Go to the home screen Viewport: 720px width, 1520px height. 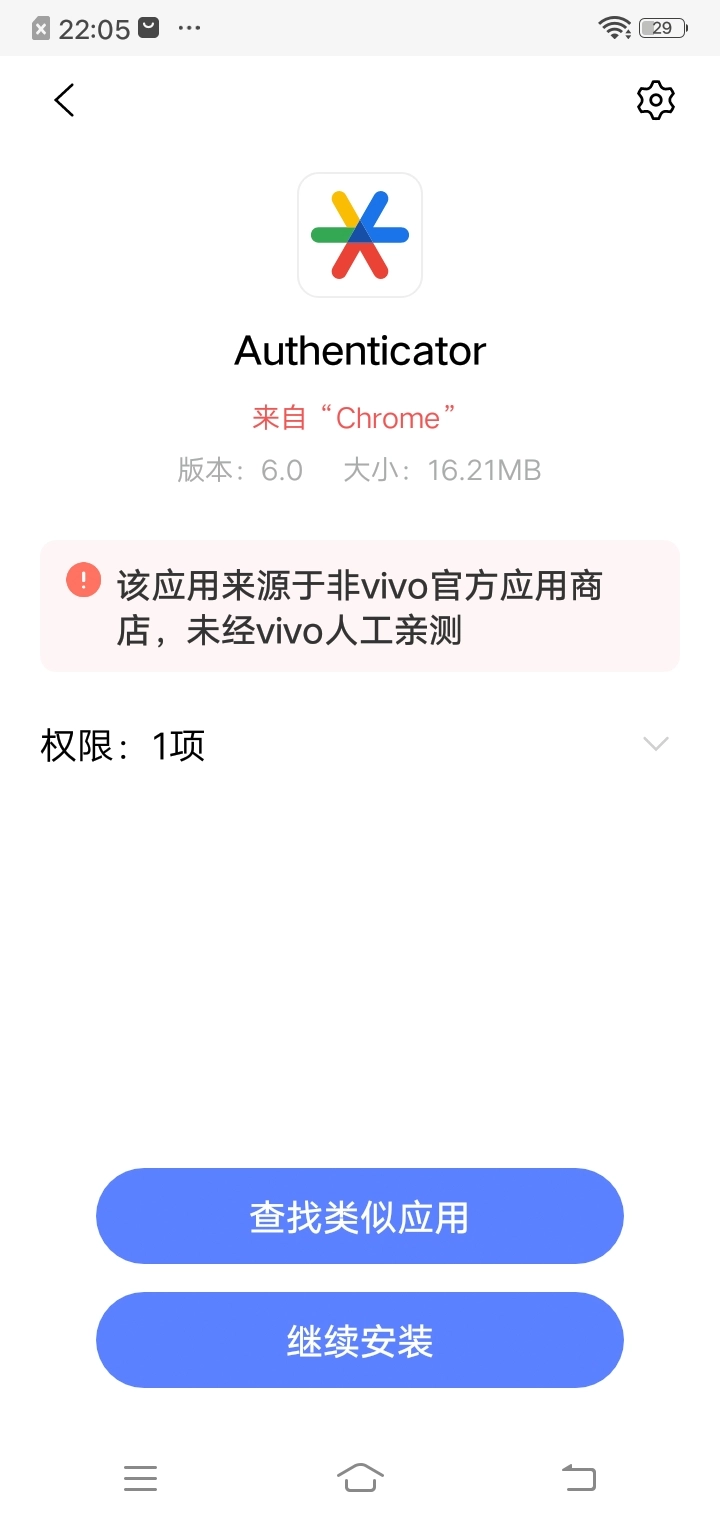(x=360, y=1477)
